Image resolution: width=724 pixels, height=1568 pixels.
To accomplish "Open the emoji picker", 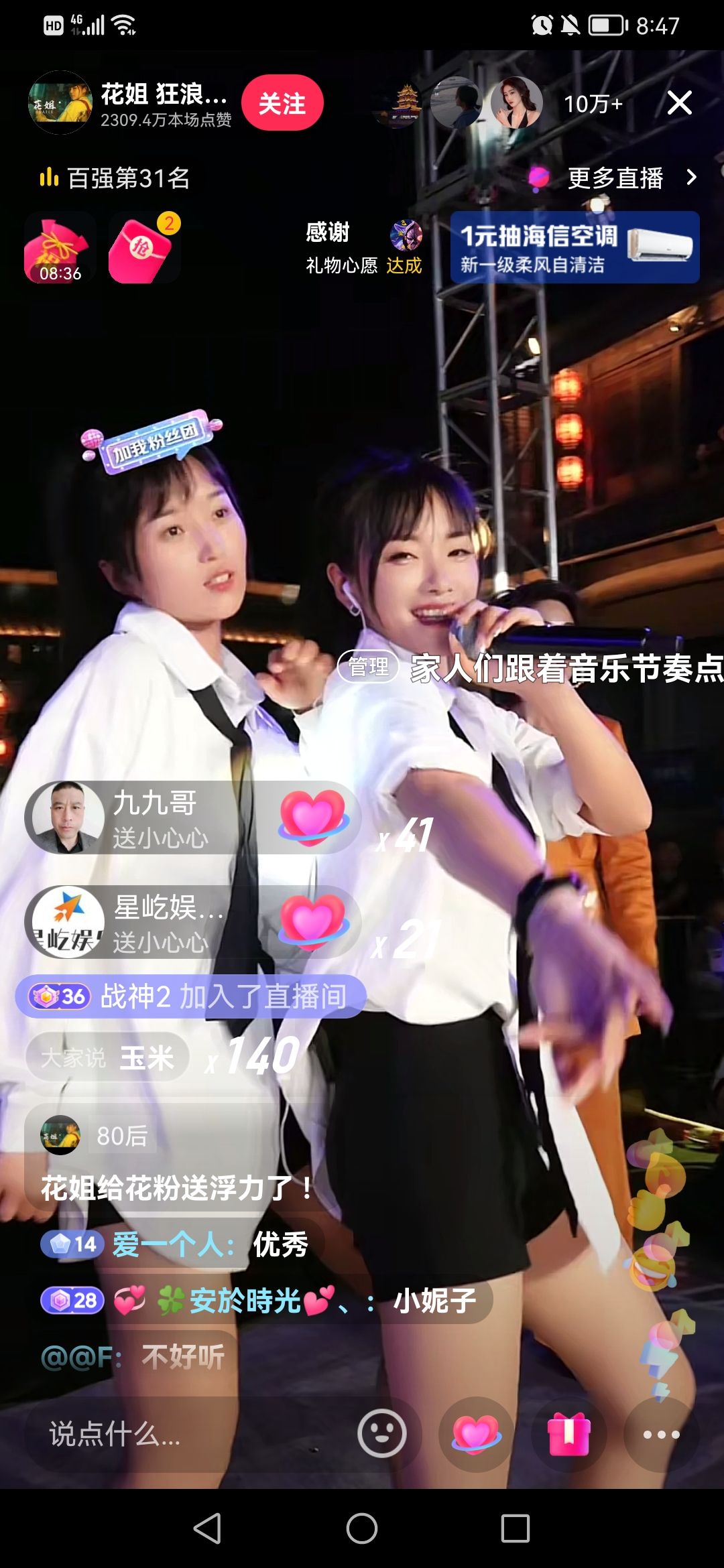I will [x=382, y=1434].
